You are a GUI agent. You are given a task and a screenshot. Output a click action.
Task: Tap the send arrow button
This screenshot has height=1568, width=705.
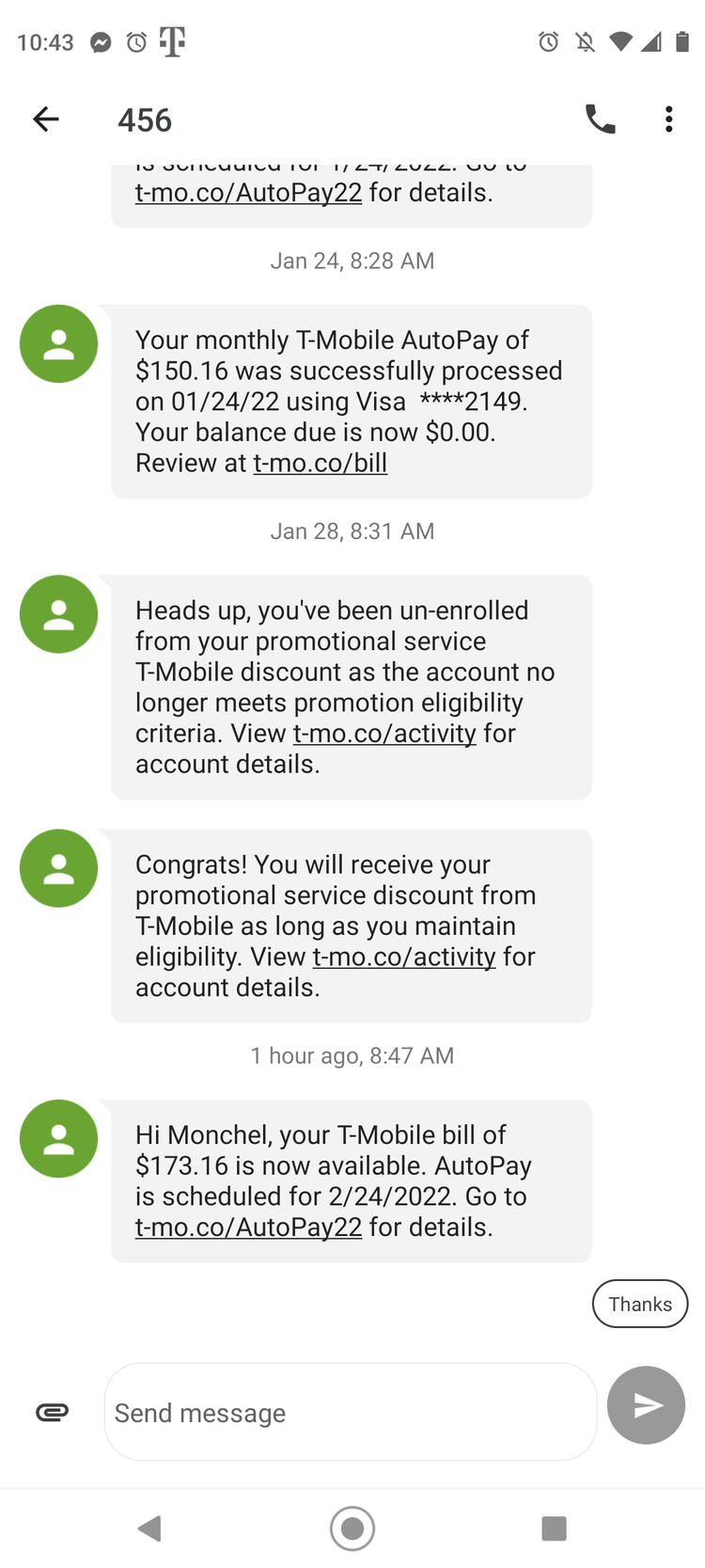646,1405
